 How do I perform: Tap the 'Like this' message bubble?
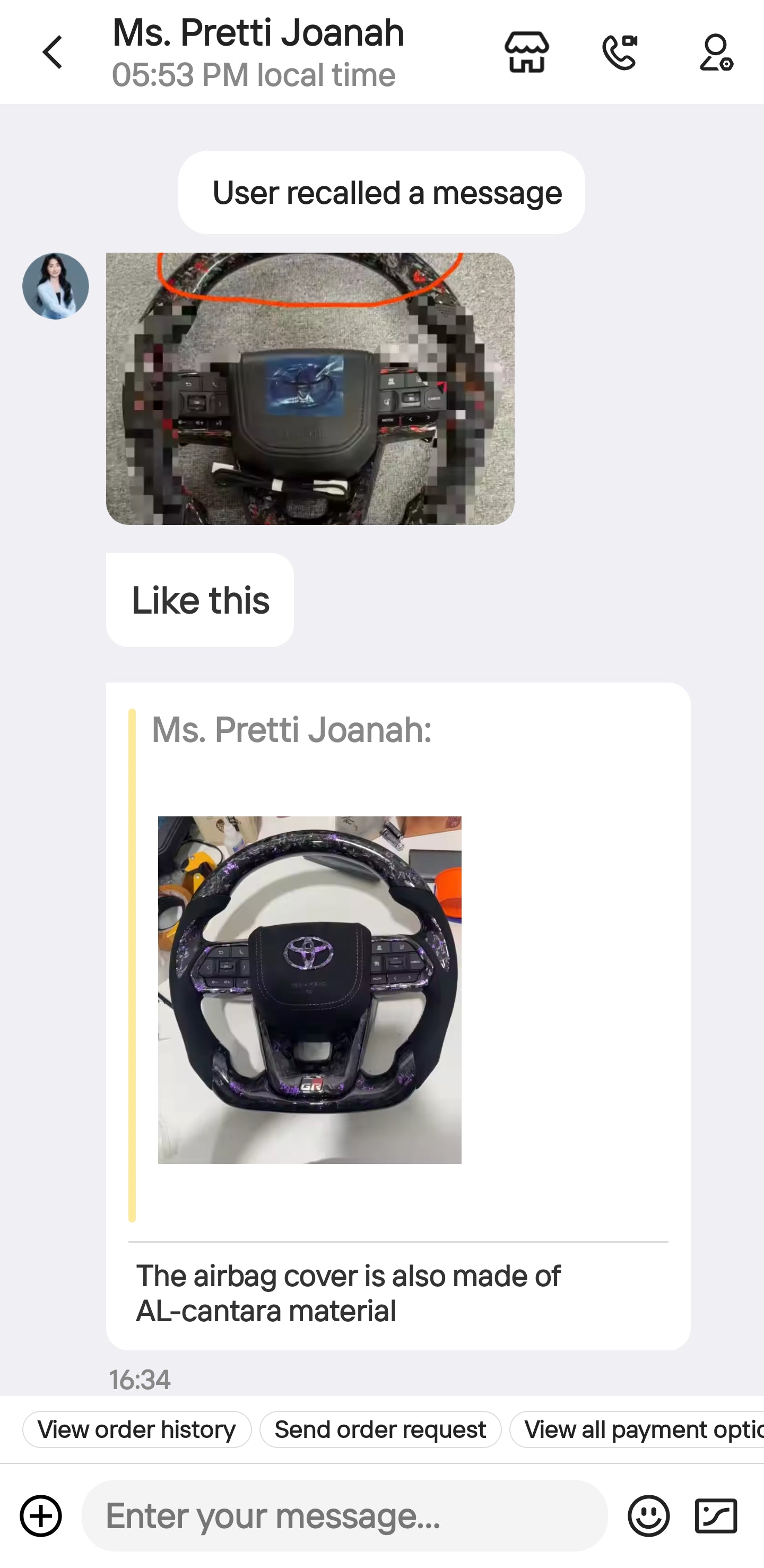click(x=199, y=600)
